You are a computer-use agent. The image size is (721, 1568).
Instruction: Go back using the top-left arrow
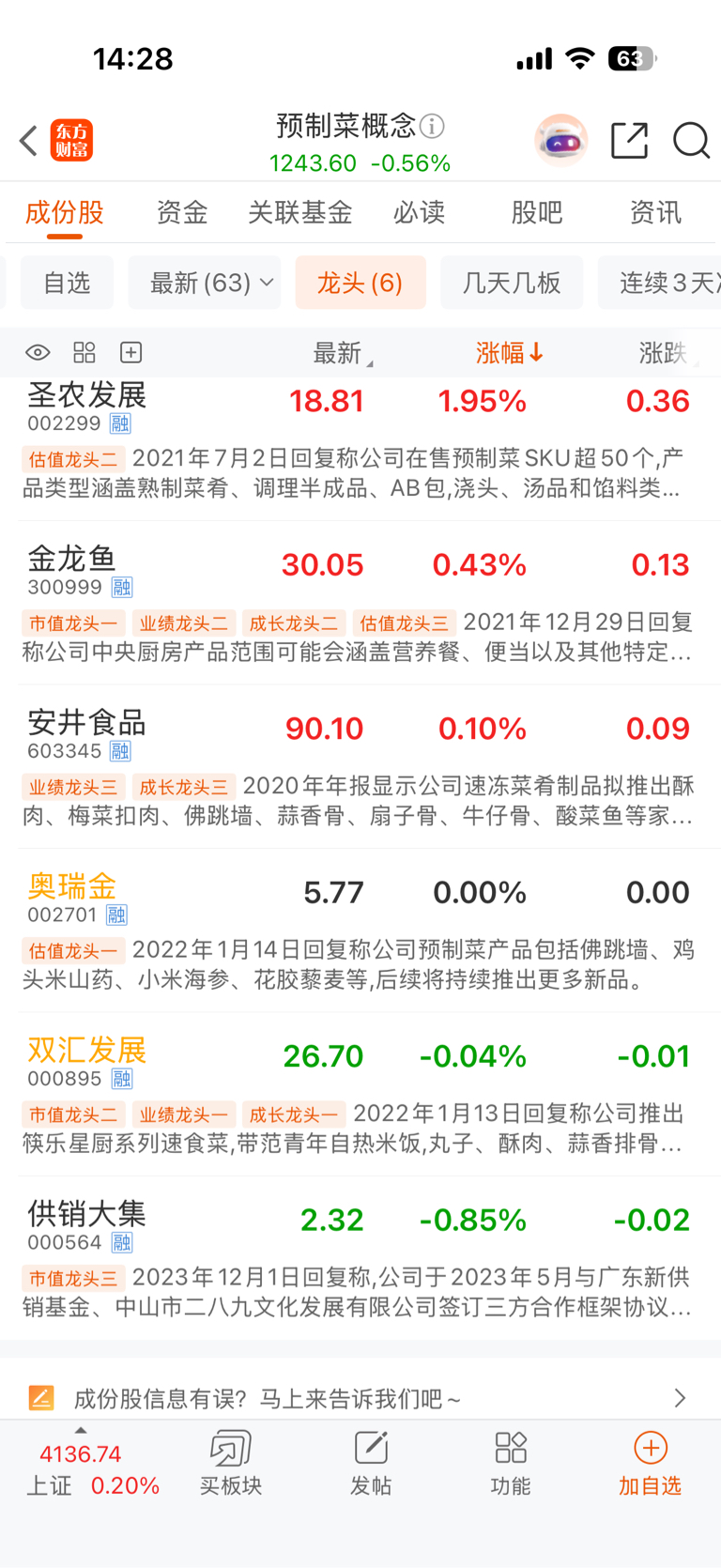[29, 141]
